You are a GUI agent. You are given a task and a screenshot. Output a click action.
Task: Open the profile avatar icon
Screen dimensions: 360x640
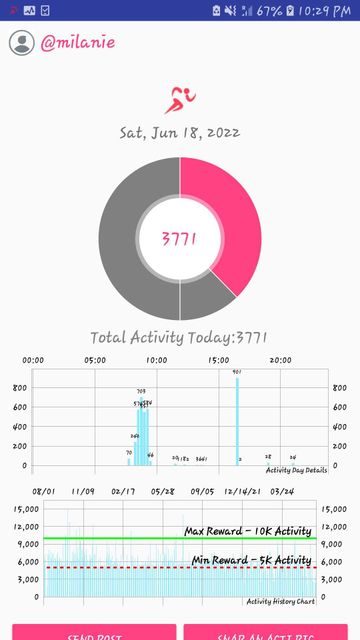[22, 43]
